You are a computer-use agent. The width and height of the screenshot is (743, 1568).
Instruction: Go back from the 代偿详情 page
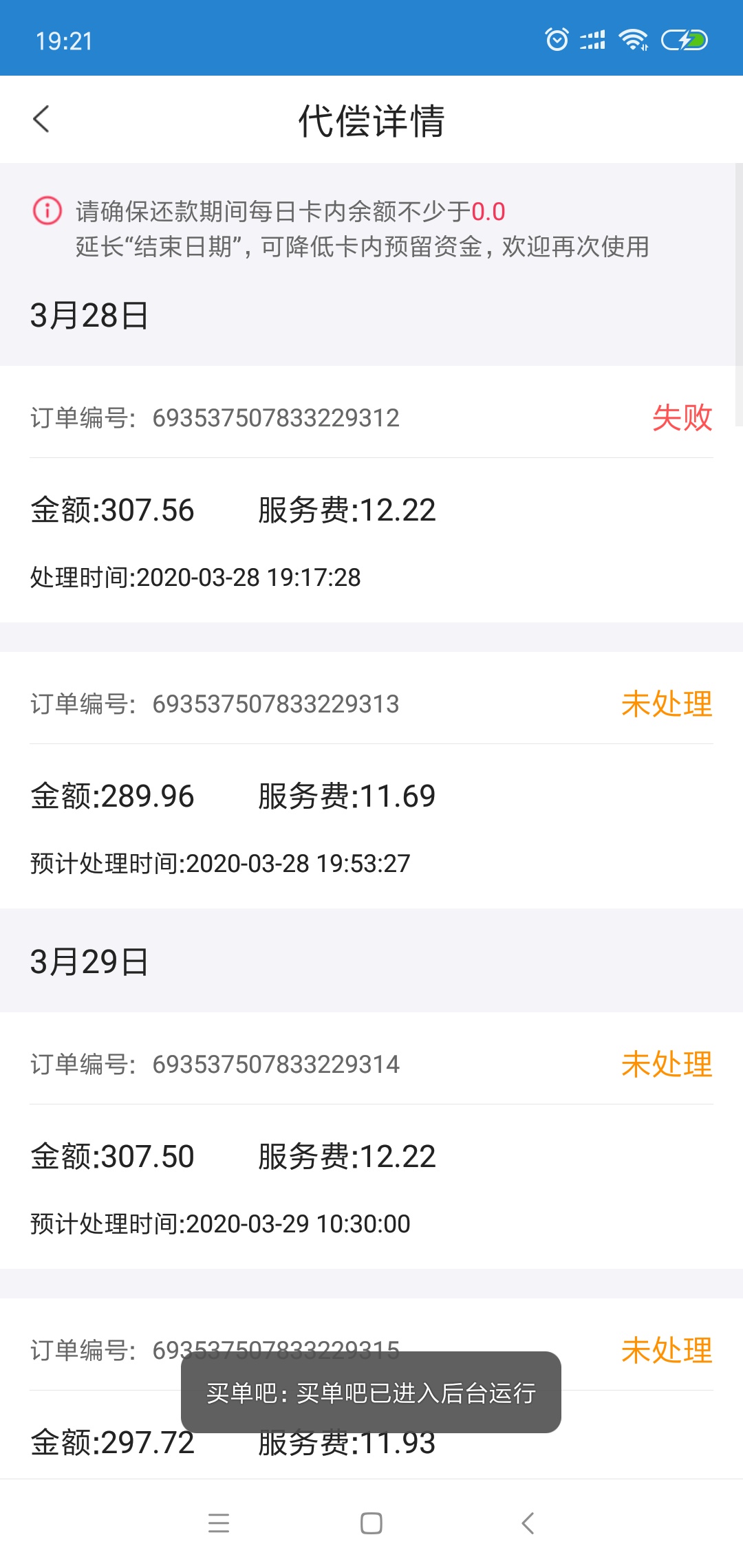(x=41, y=119)
